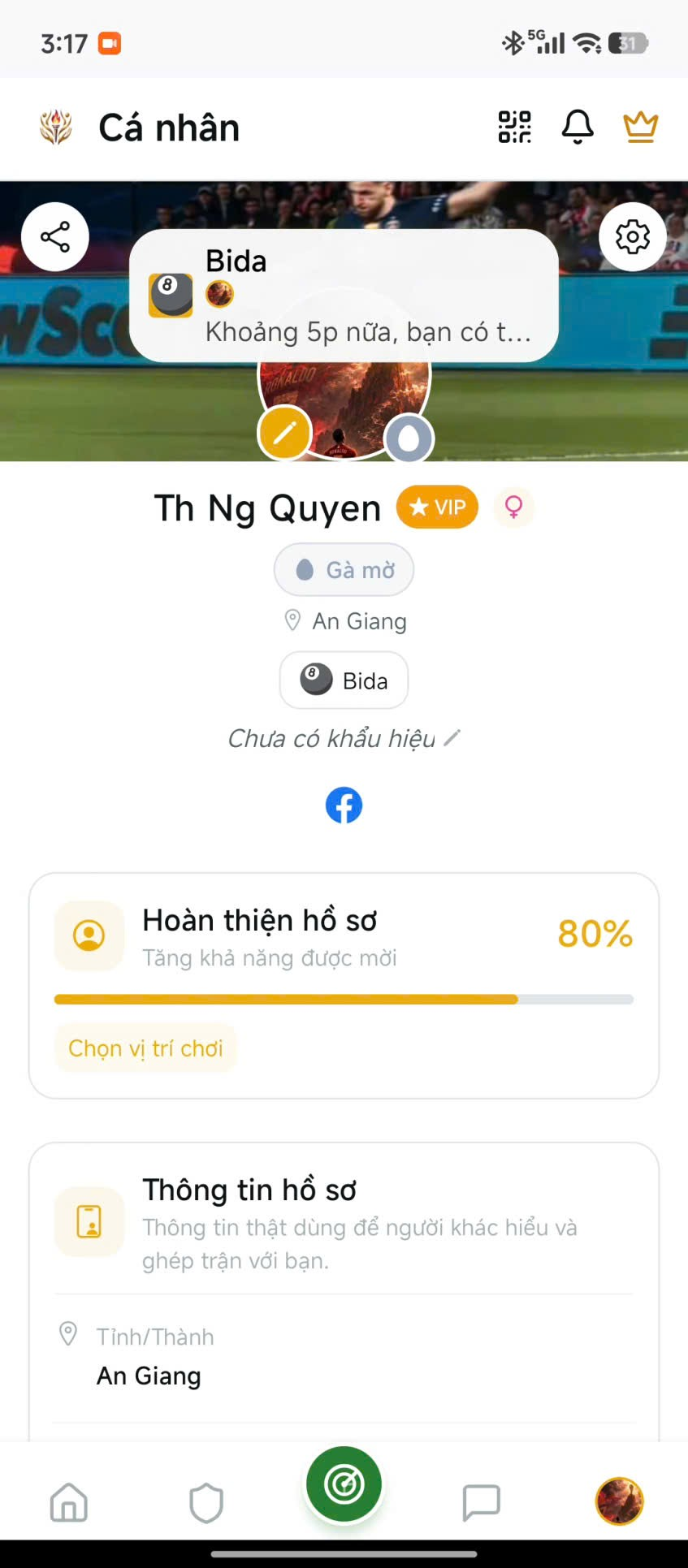Image resolution: width=688 pixels, height=1568 pixels.
Task: Tap the orange VIP badge
Action: tap(437, 508)
